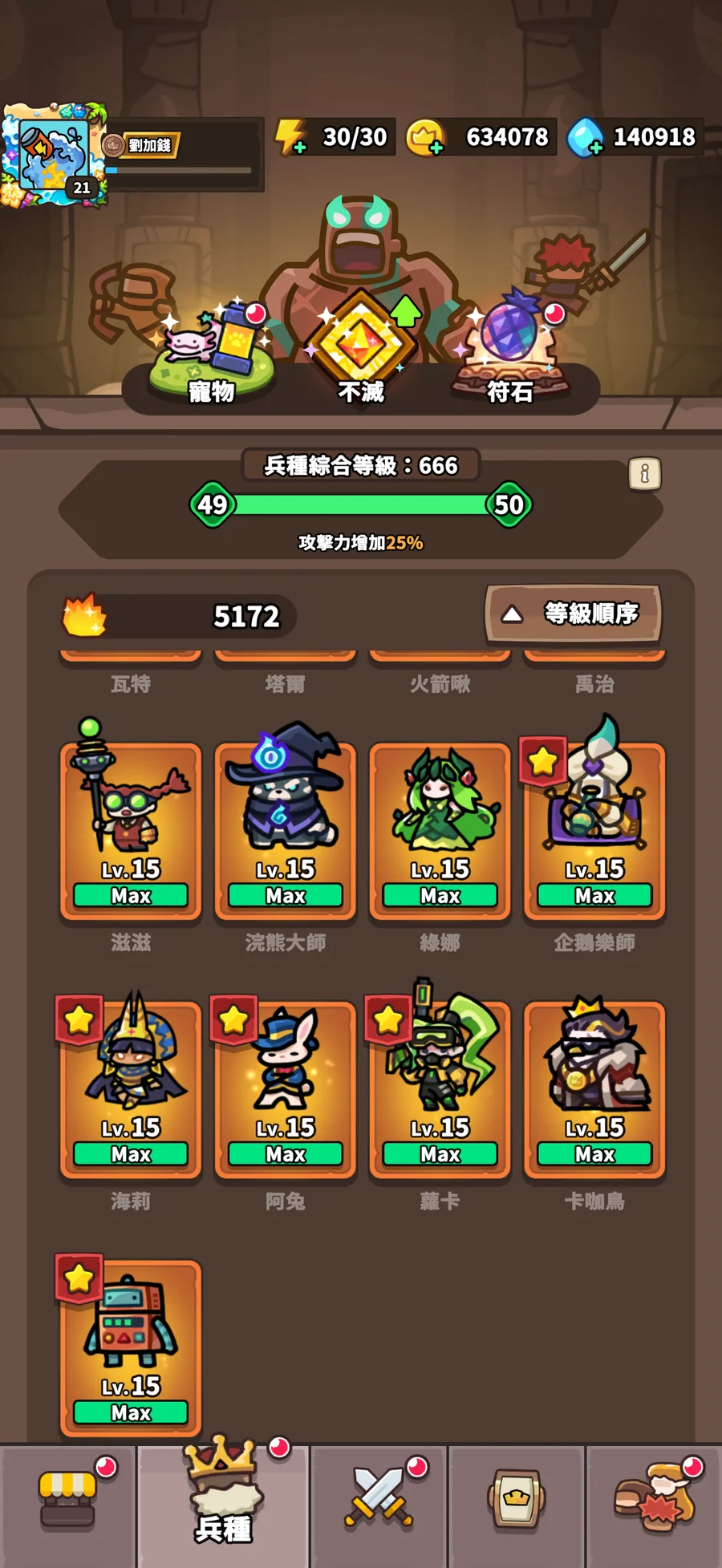The height and width of the screenshot is (1568, 722).
Task: Open the 蘿卡 troop card
Action: (440, 1089)
